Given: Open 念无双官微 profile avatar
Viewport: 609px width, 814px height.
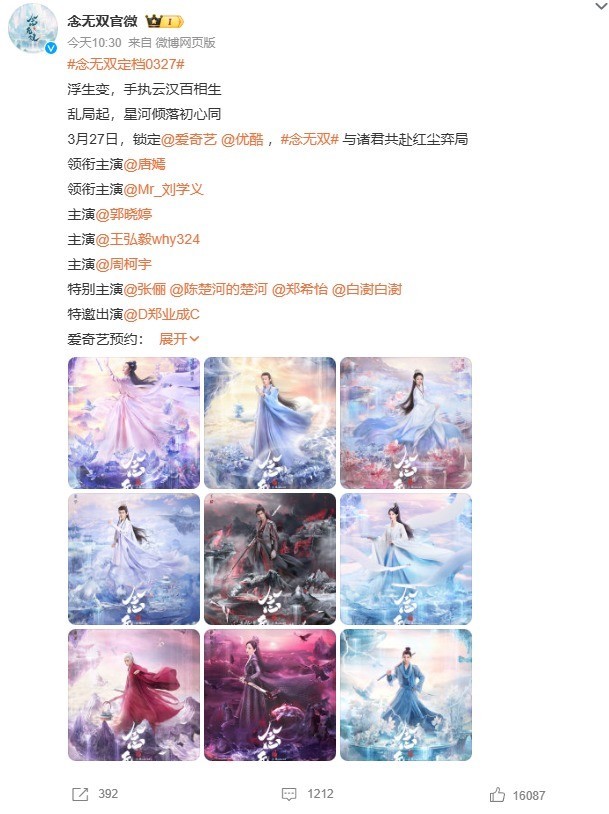Looking at the screenshot, I should click(x=32, y=31).
